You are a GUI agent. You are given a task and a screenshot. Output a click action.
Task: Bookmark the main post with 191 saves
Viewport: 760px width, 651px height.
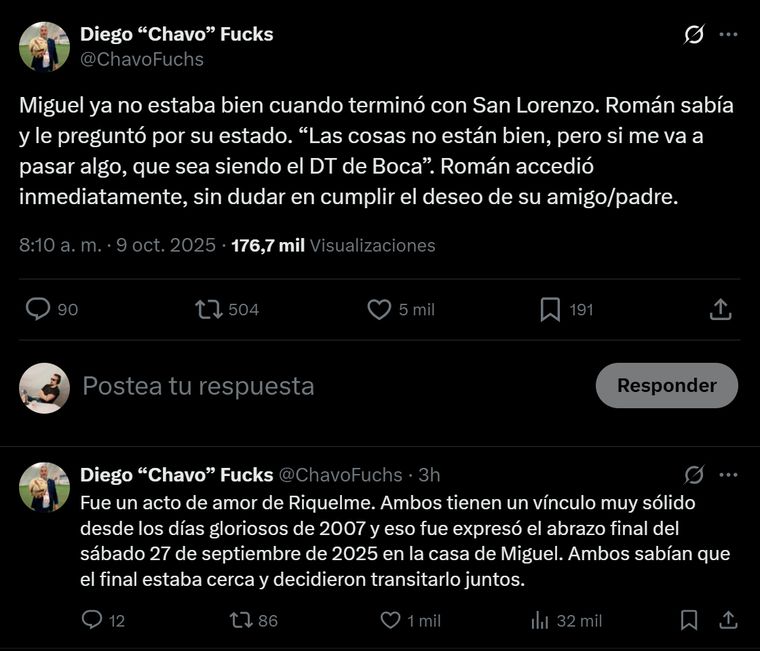pyautogui.click(x=550, y=310)
